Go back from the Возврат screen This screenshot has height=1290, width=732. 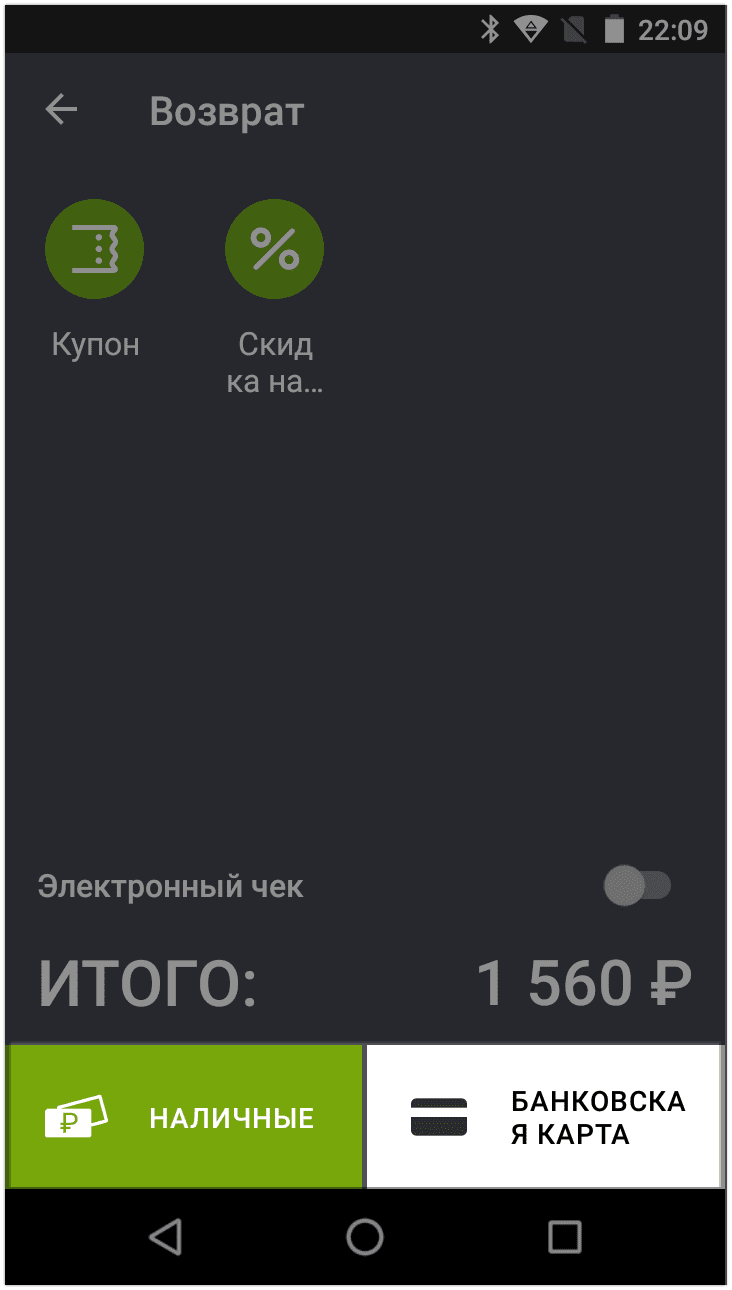point(62,111)
